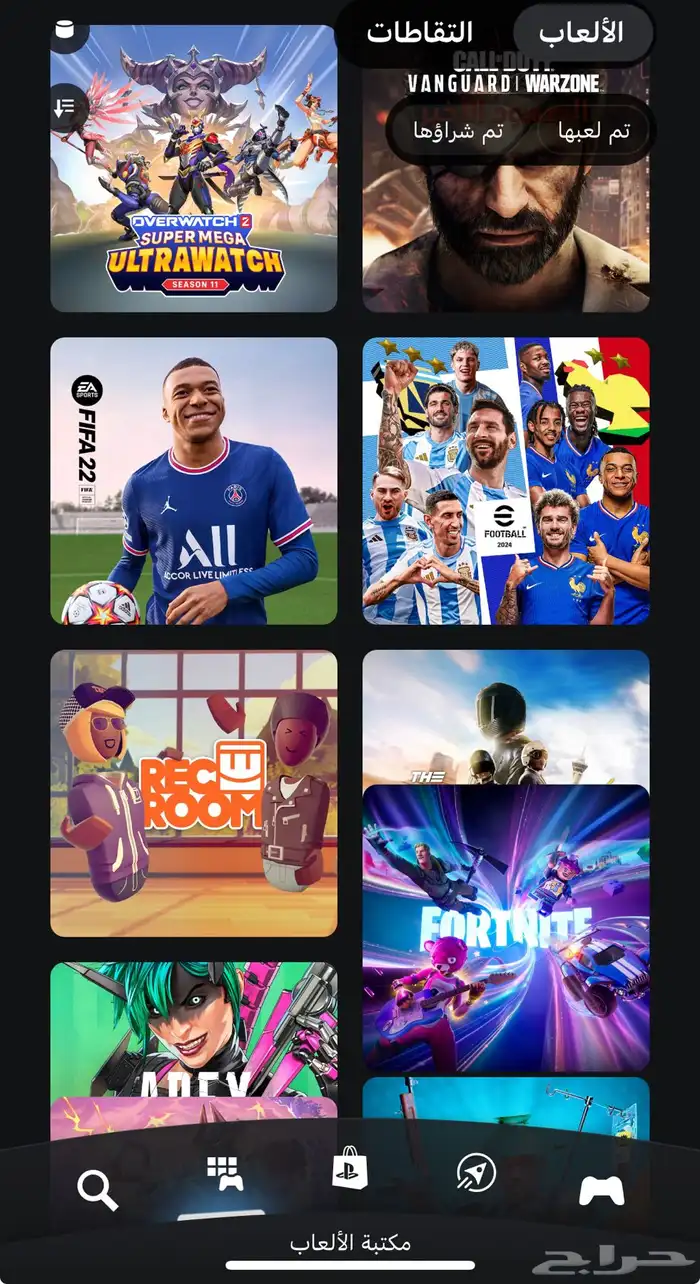700x1284 pixels.
Task: Switch to the التقاطات tab
Action: pyautogui.click(x=419, y=32)
